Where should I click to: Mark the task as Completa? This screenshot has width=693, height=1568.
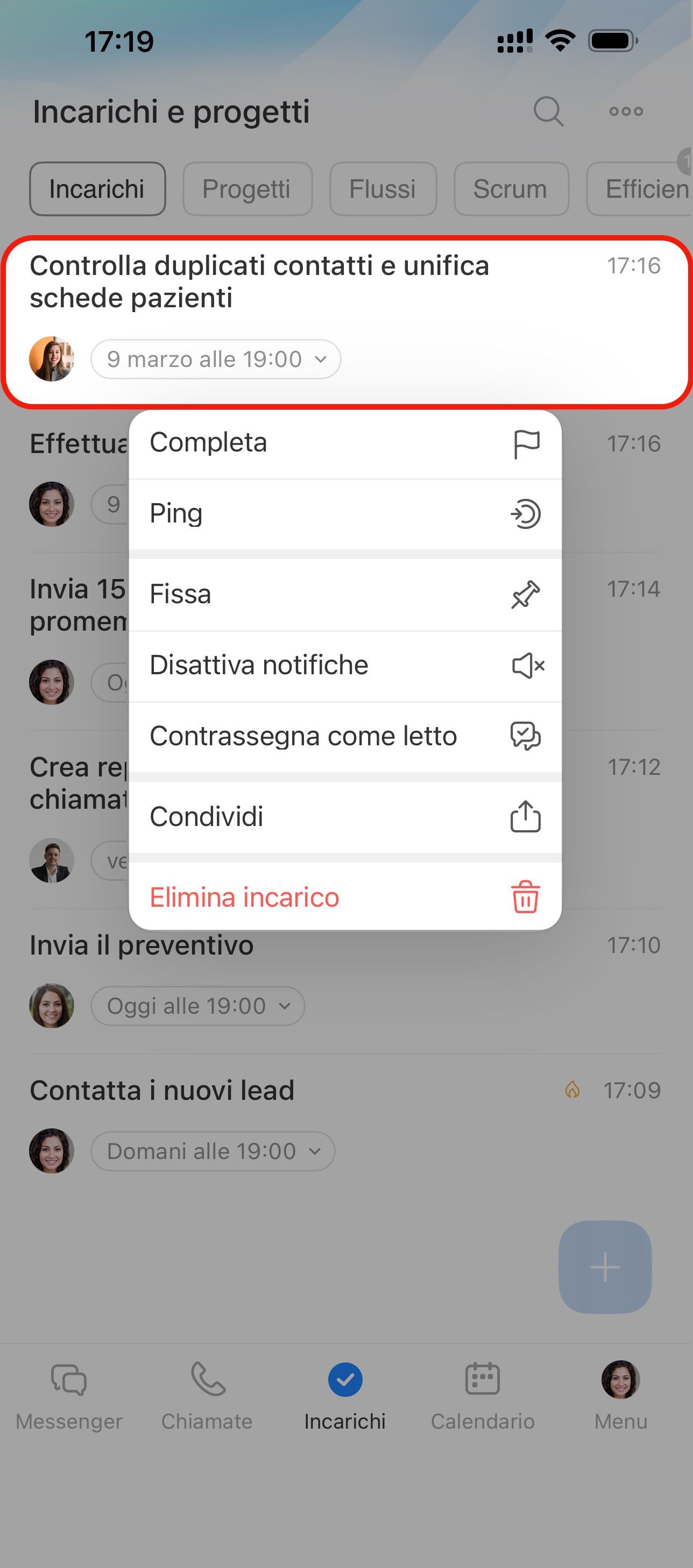344,443
